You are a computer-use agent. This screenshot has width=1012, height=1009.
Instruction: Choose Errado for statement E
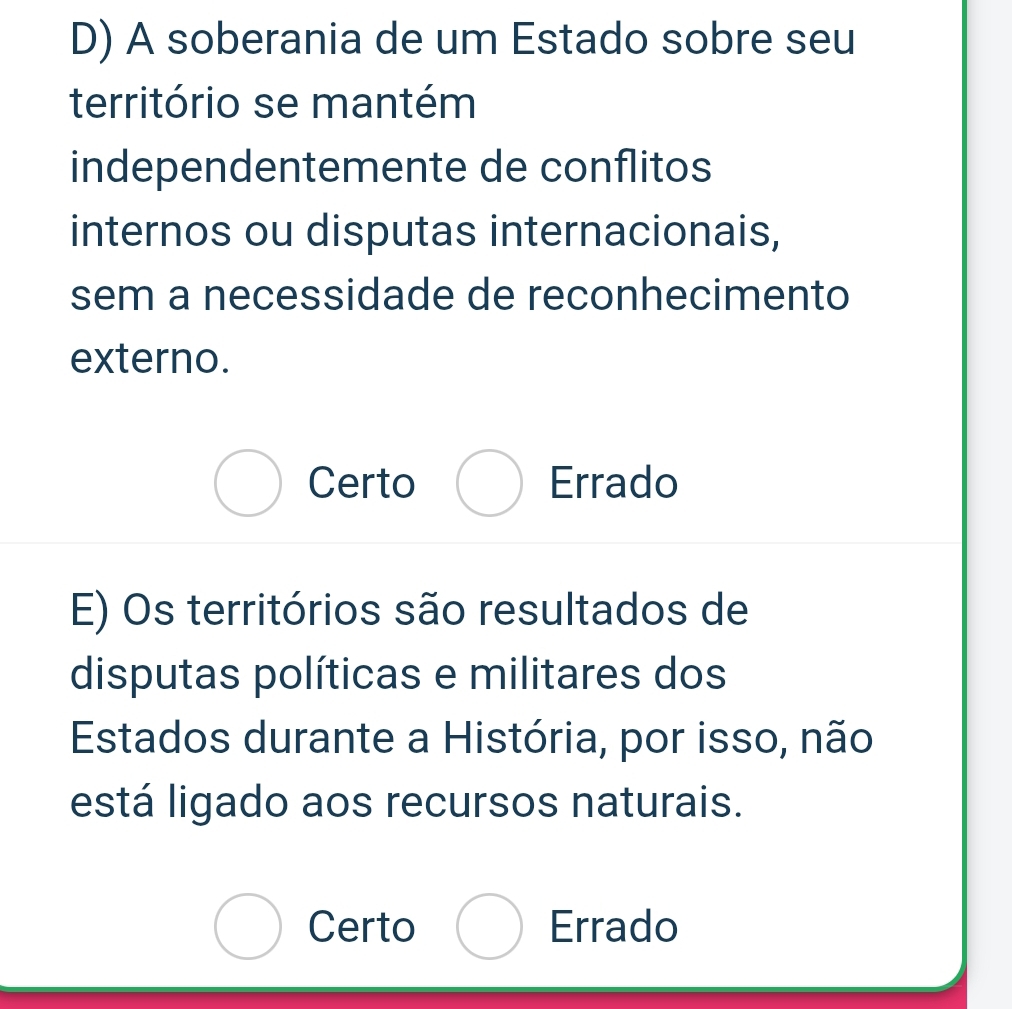click(489, 927)
